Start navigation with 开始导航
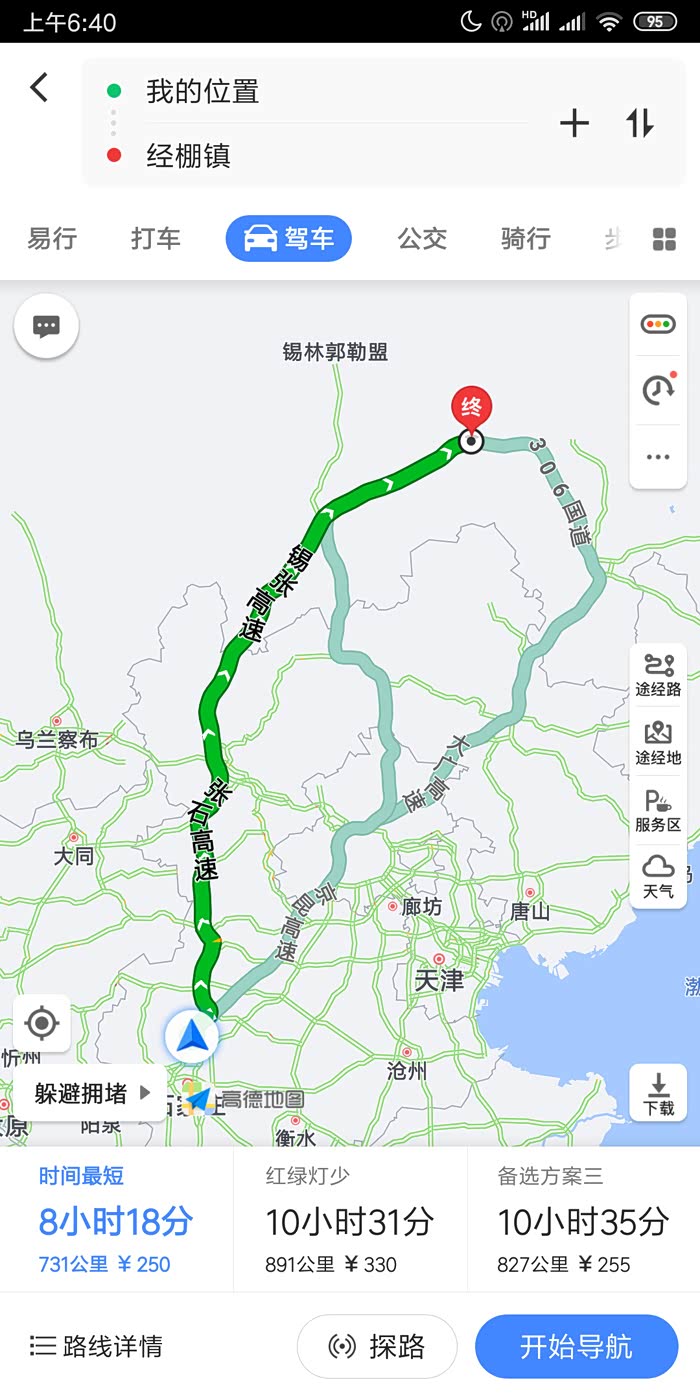 [x=577, y=1346]
